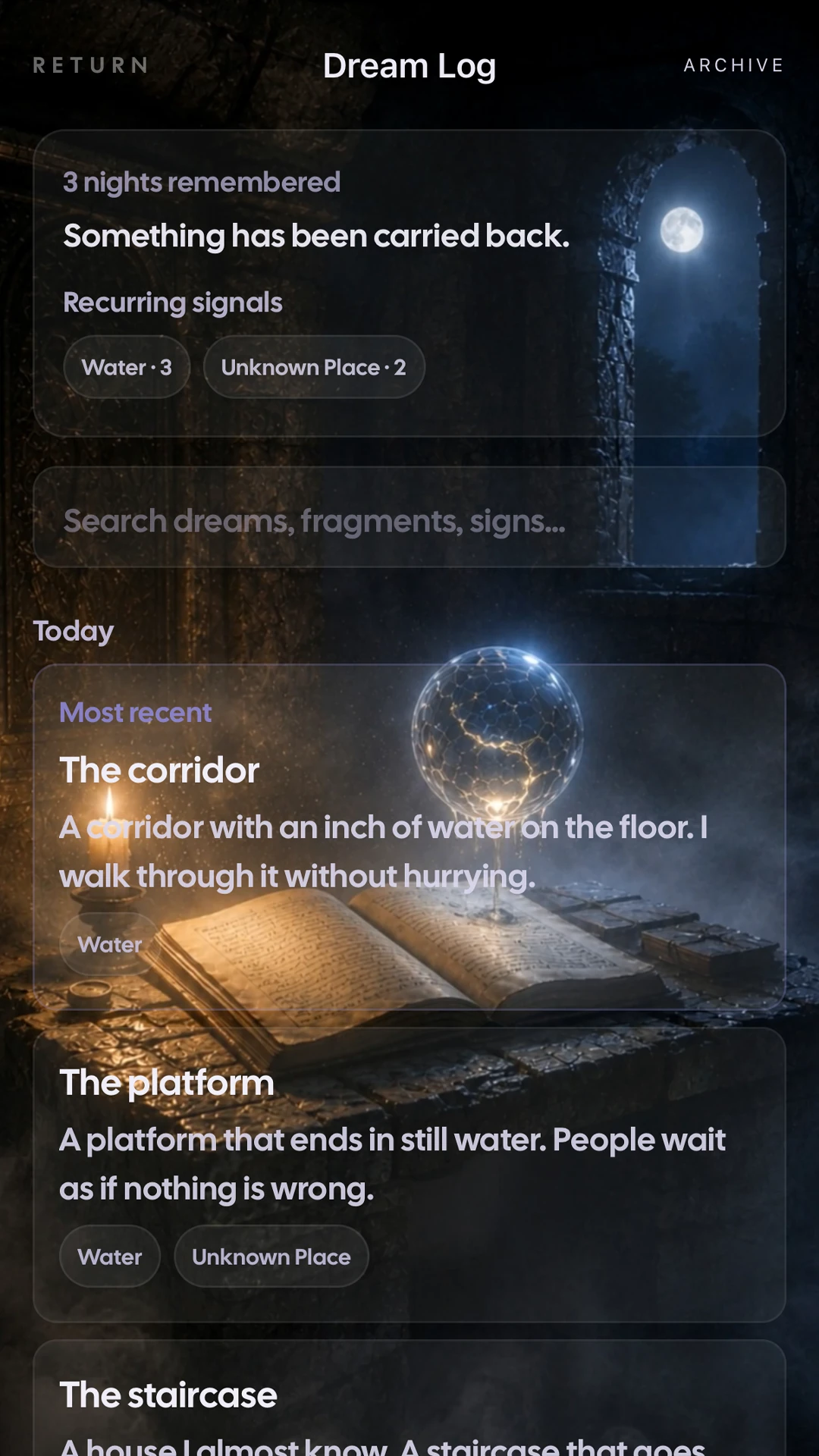Open The corridor dream entry
The image size is (819, 1456).
pyautogui.click(x=409, y=837)
